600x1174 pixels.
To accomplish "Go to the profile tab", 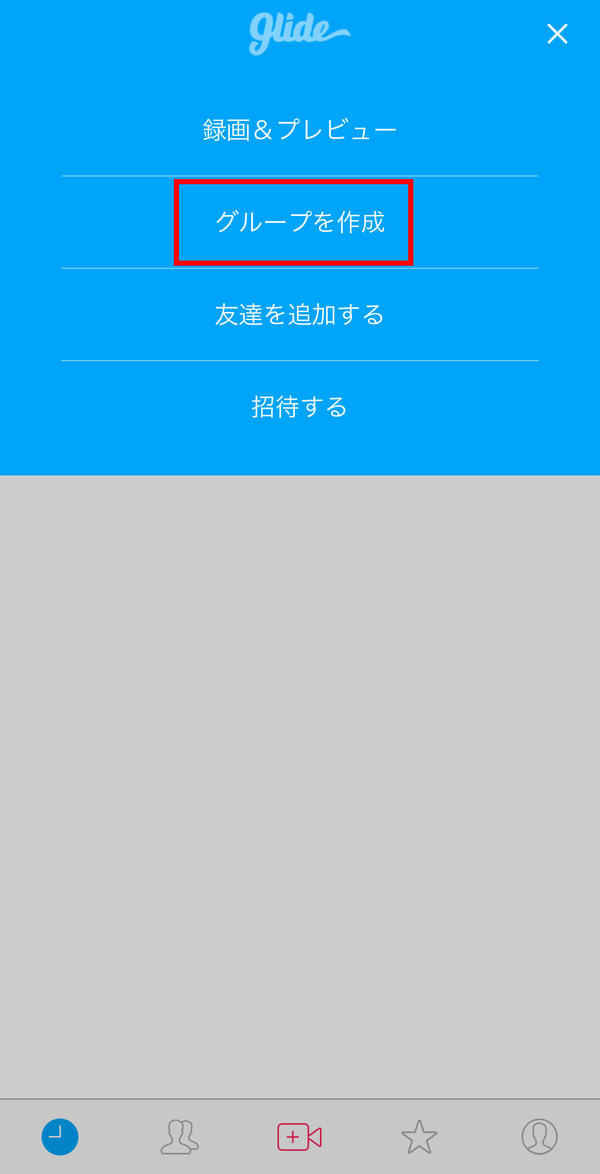I will [539, 1137].
